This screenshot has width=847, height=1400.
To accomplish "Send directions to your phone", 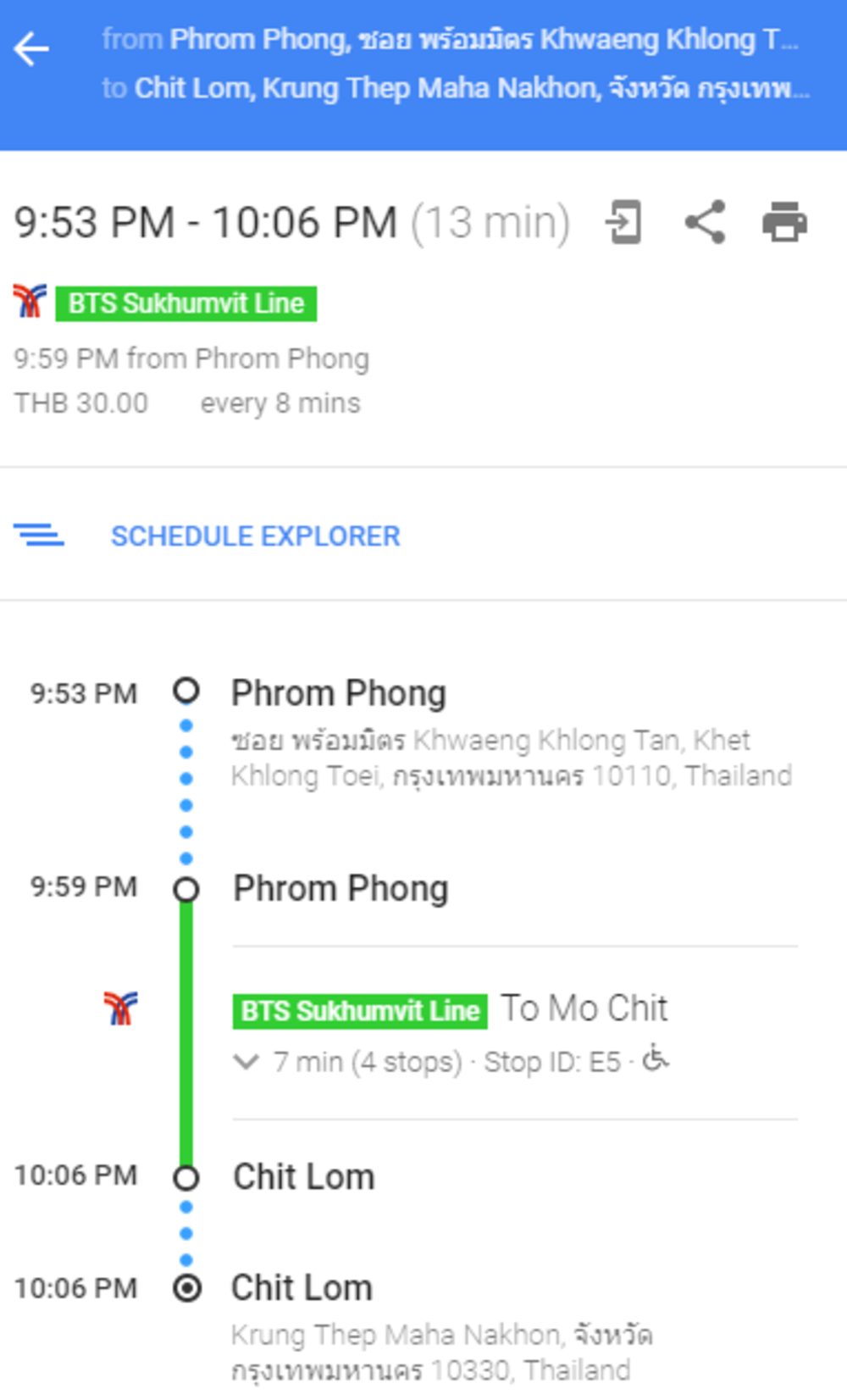I will (623, 223).
